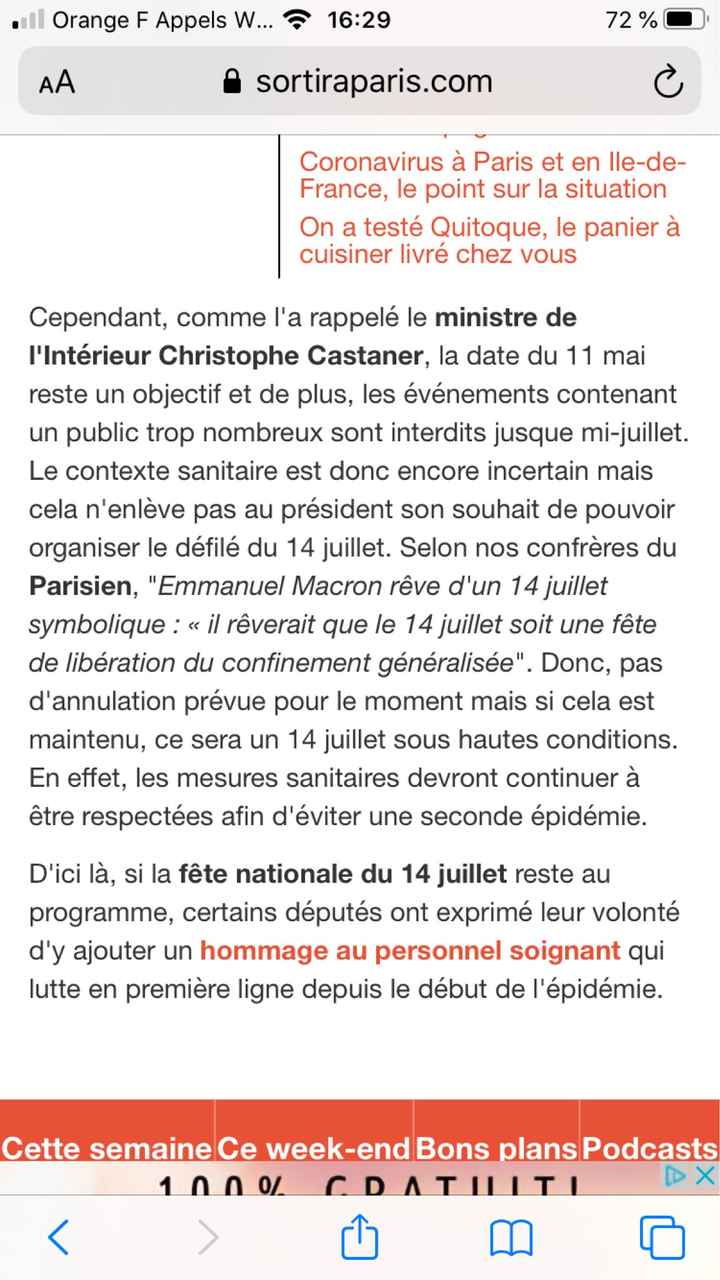This screenshot has width=720, height=1280.
Task: Open the Share sheet
Action: point(359,1237)
